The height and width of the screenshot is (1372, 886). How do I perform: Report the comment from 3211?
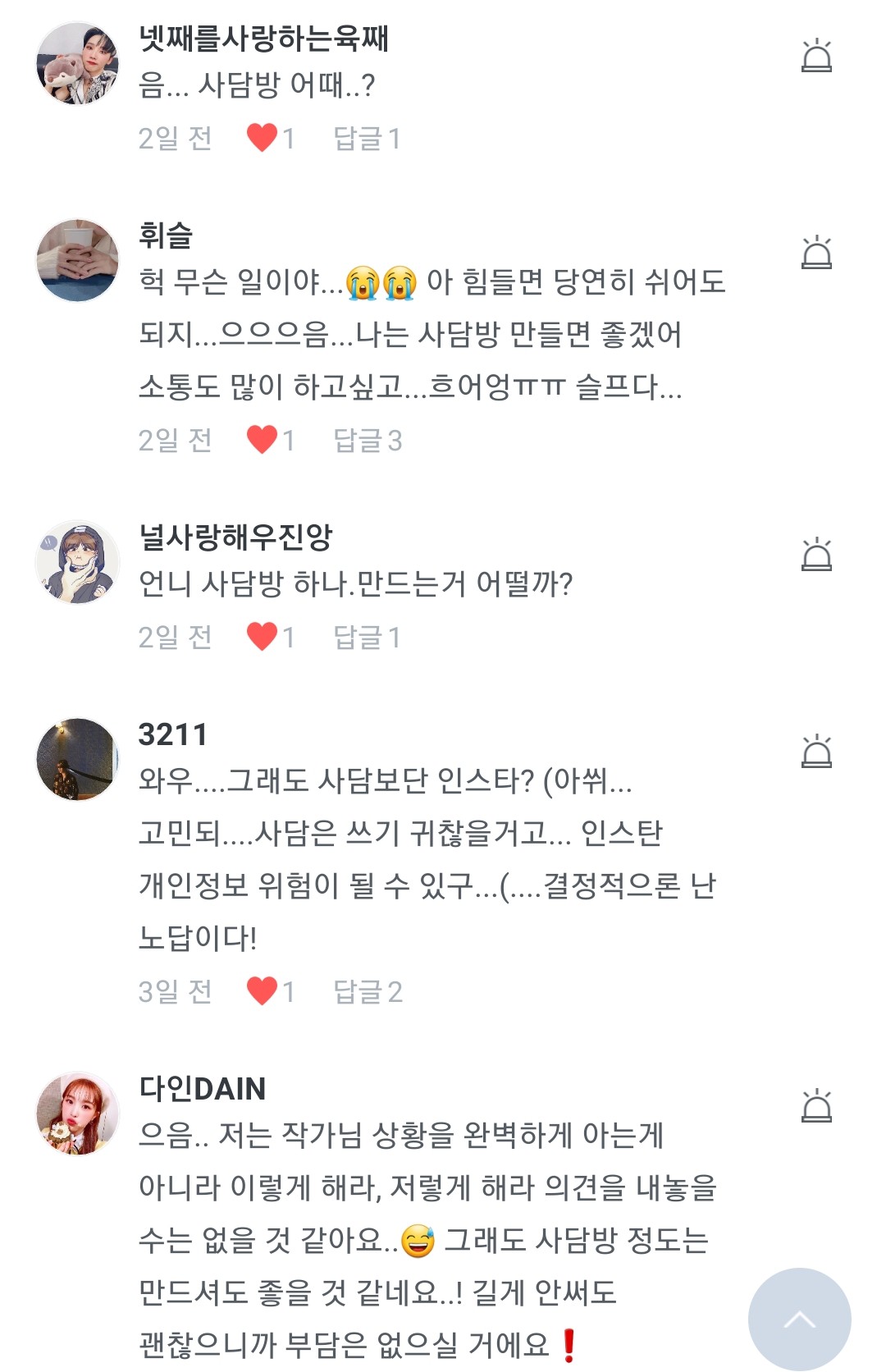(816, 752)
